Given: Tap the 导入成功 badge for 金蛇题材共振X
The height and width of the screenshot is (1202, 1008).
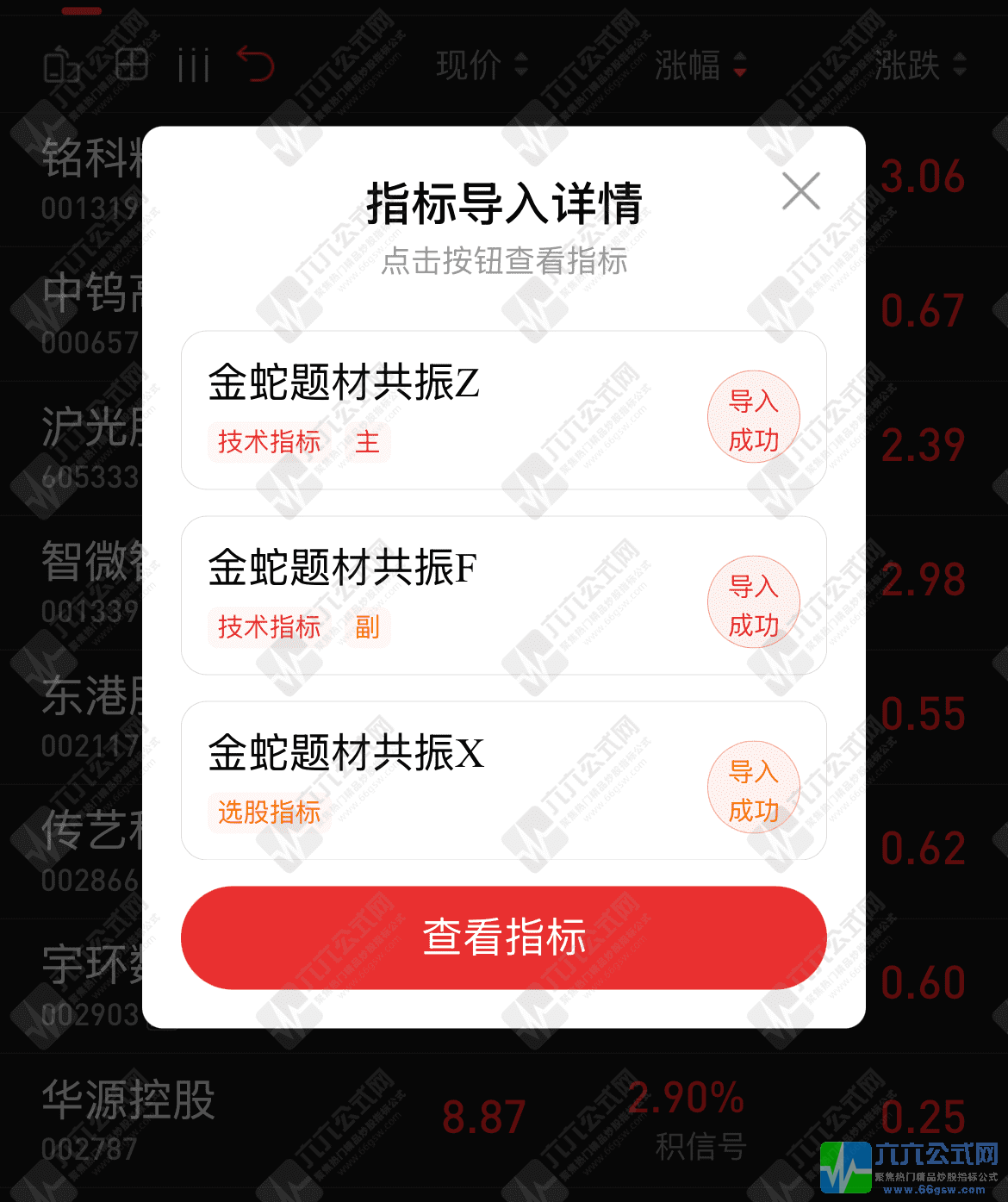Looking at the screenshot, I should 754,787.
